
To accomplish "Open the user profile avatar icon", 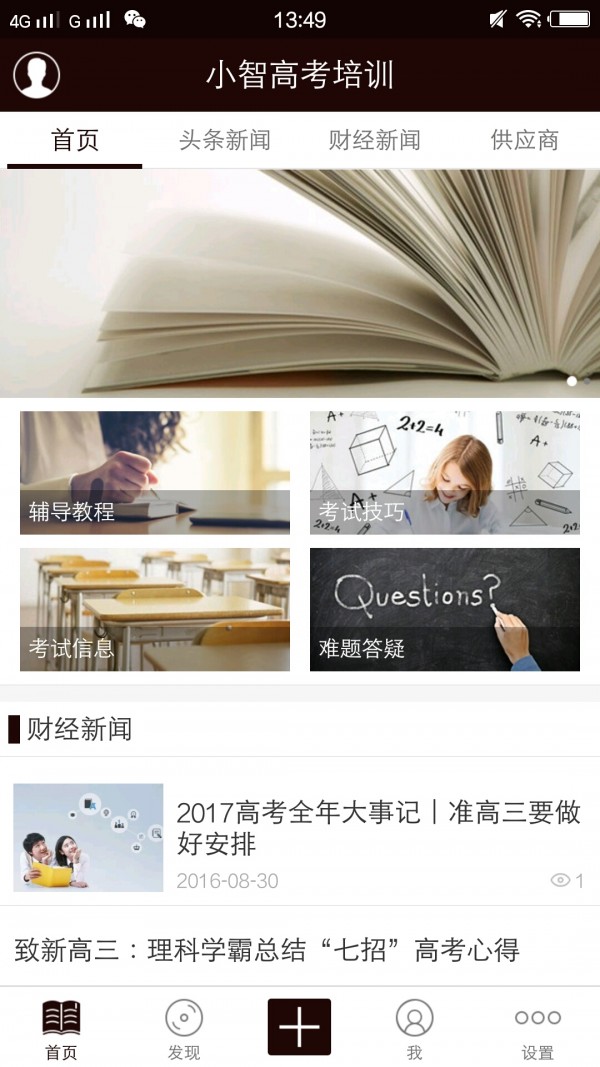I will 37,75.
